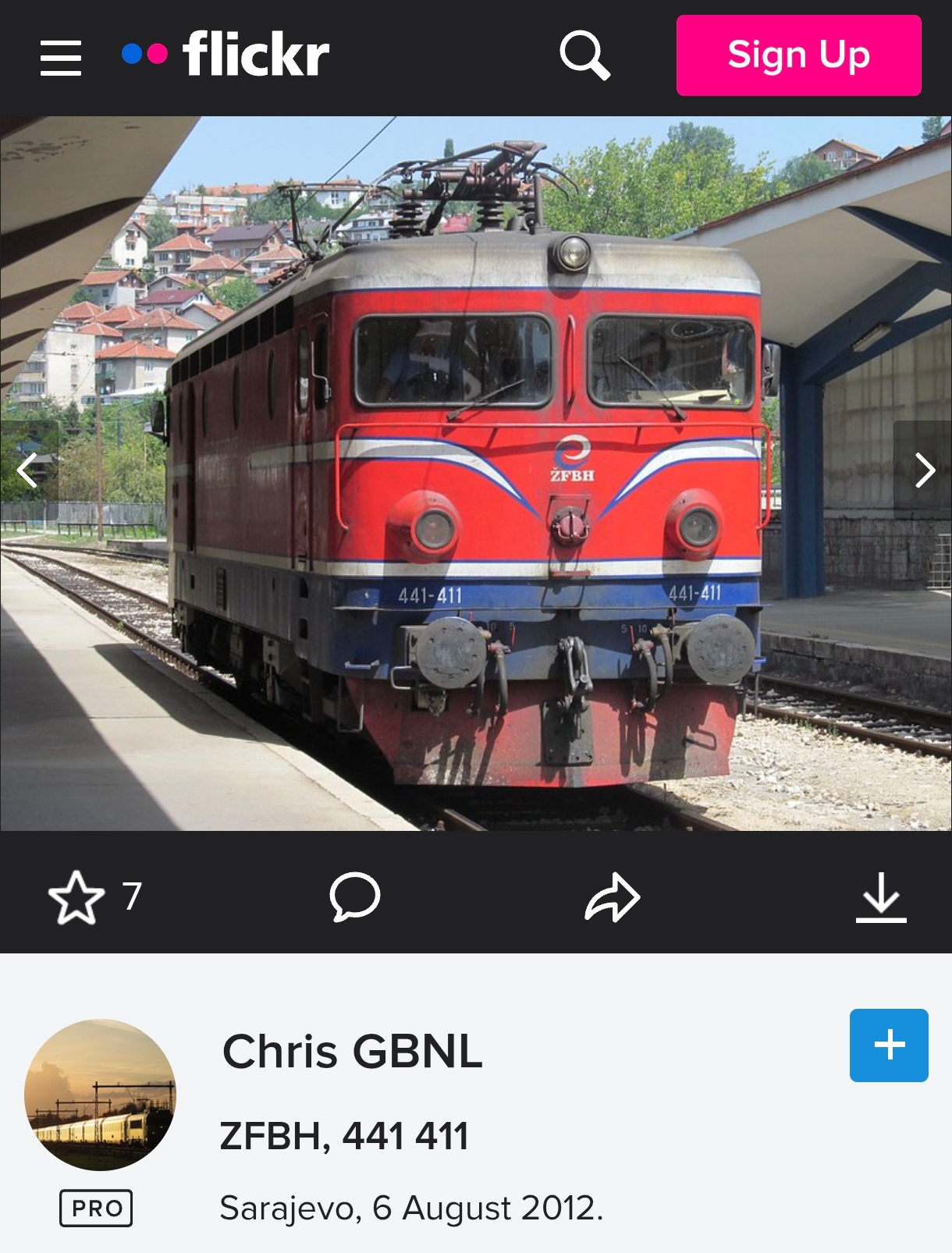
Task: Open the hamburger menu
Action: click(x=61, y=59)
